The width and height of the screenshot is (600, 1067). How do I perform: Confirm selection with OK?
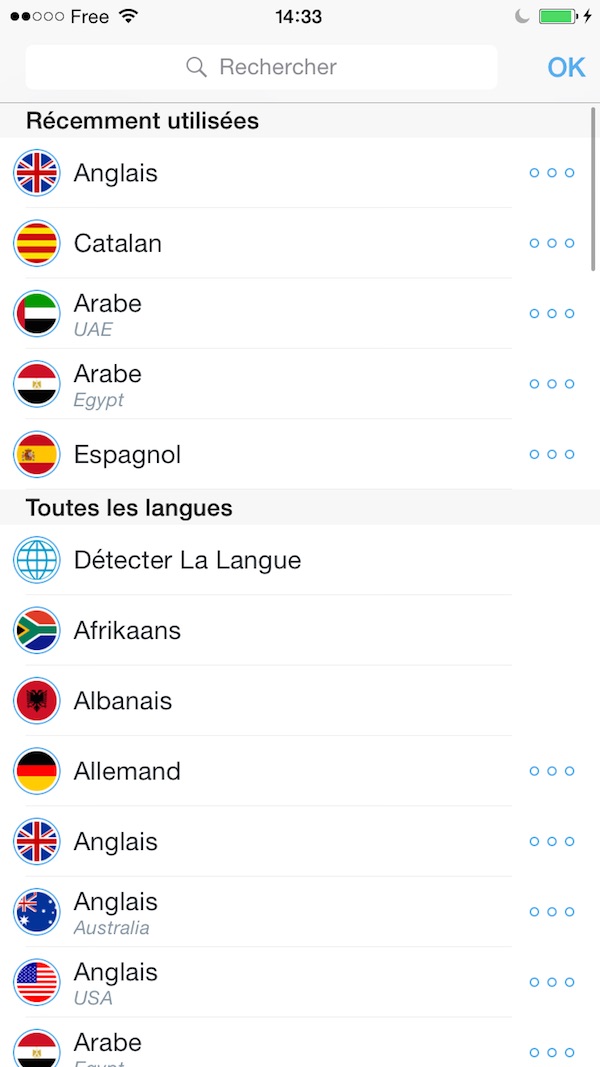[566, 67]
